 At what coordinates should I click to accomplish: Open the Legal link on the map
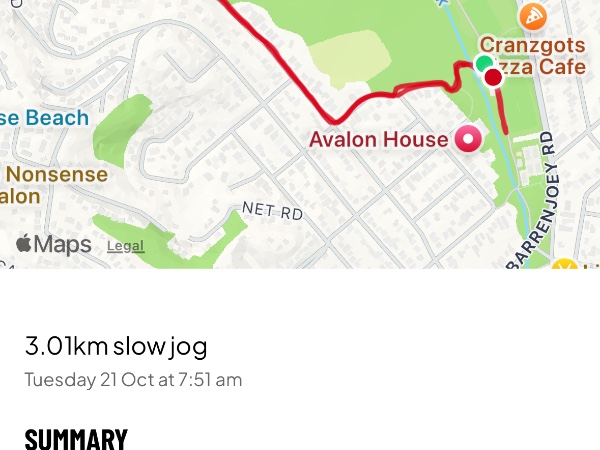click(125, 246)
